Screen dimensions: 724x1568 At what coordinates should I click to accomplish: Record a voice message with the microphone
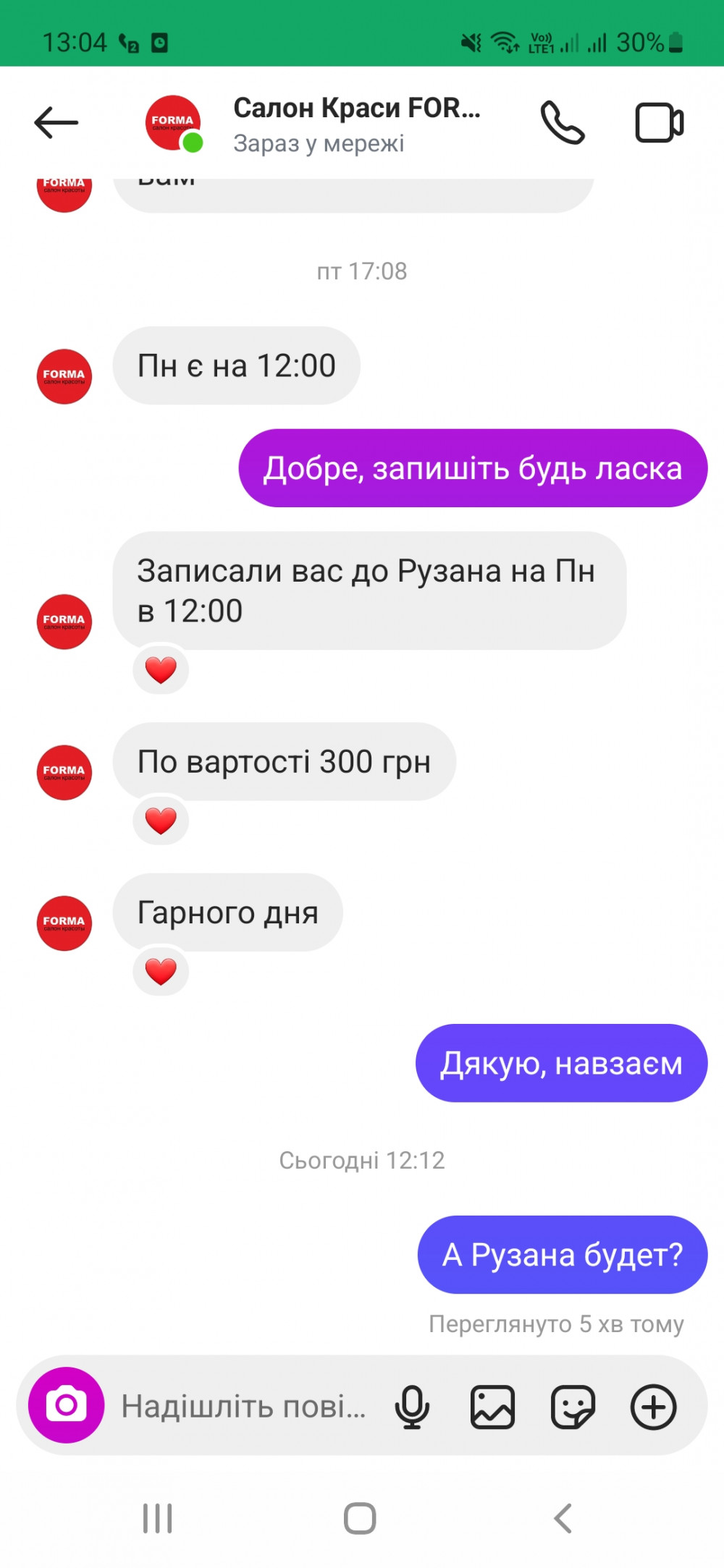[412, 1406]
